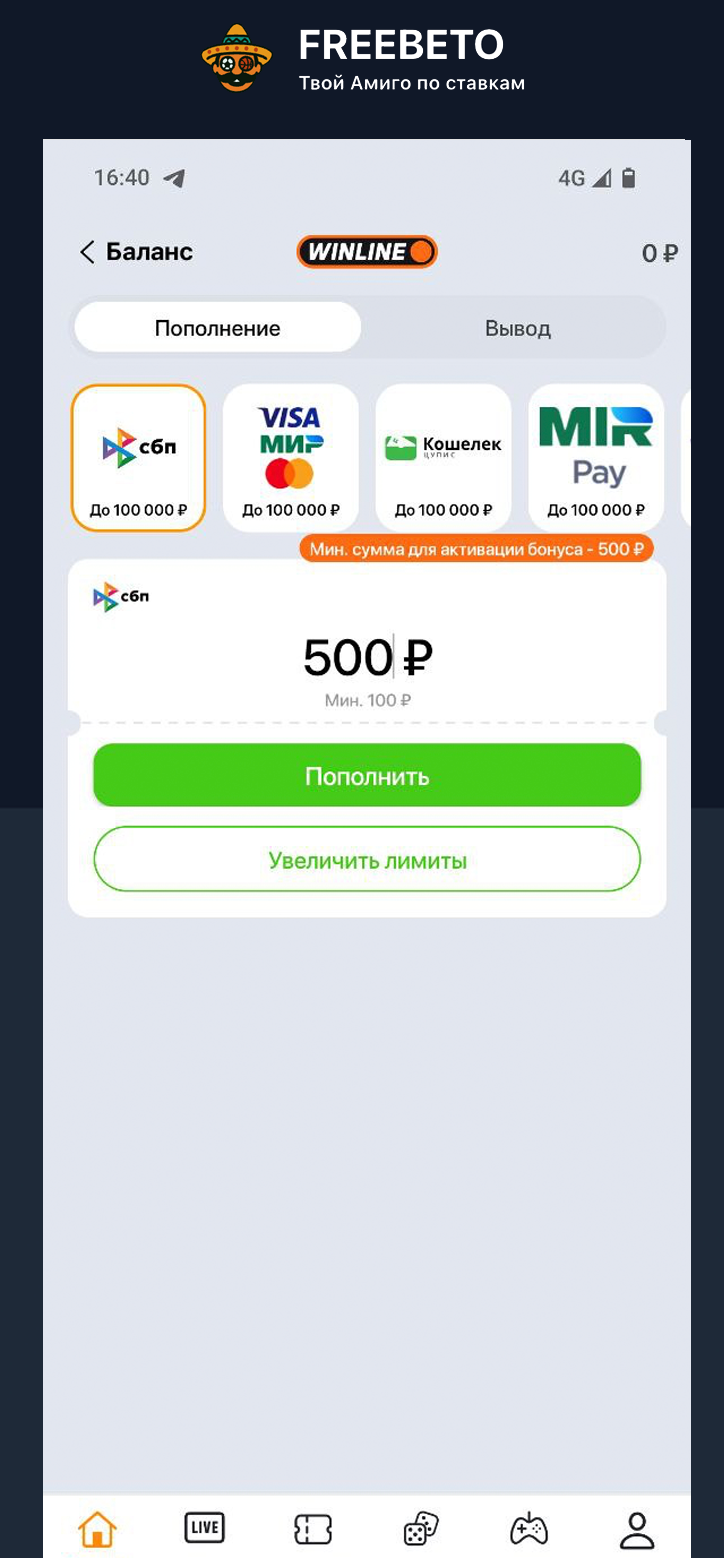This screenshot has height=1558, width=724.
Task: Switch to the Вывод tab
Action: pos(517,329)
